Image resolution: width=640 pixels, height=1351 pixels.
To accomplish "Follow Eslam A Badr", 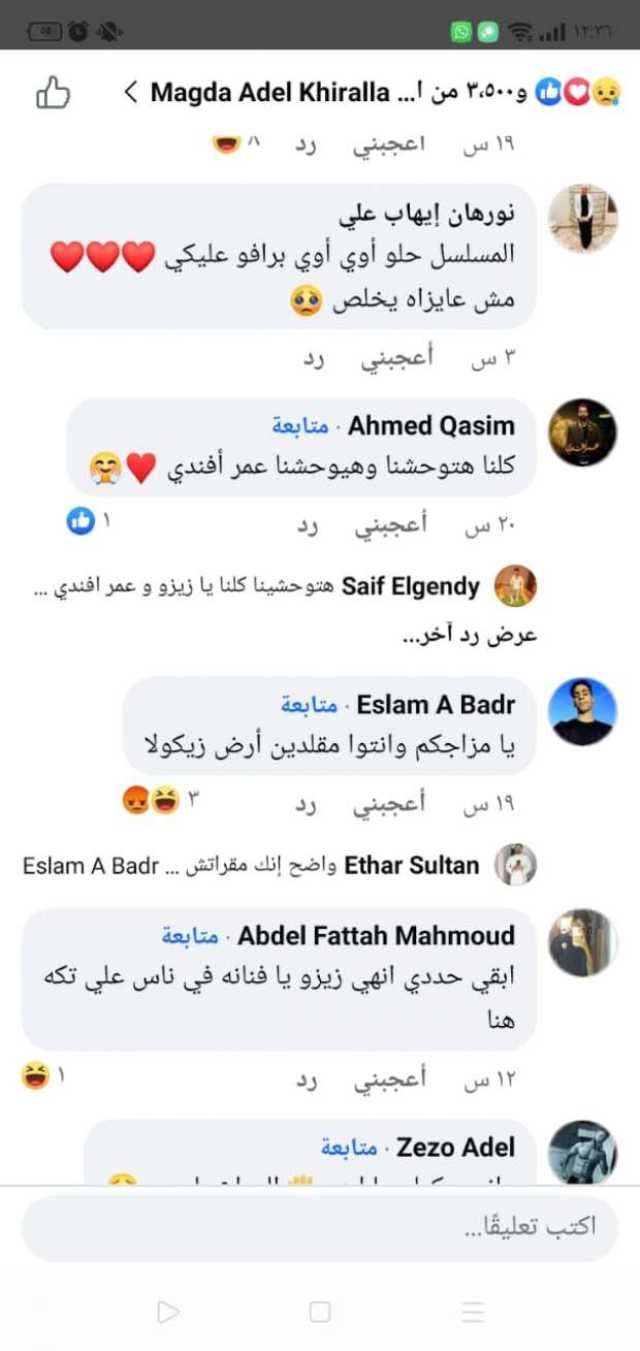I will coord(309,705).
